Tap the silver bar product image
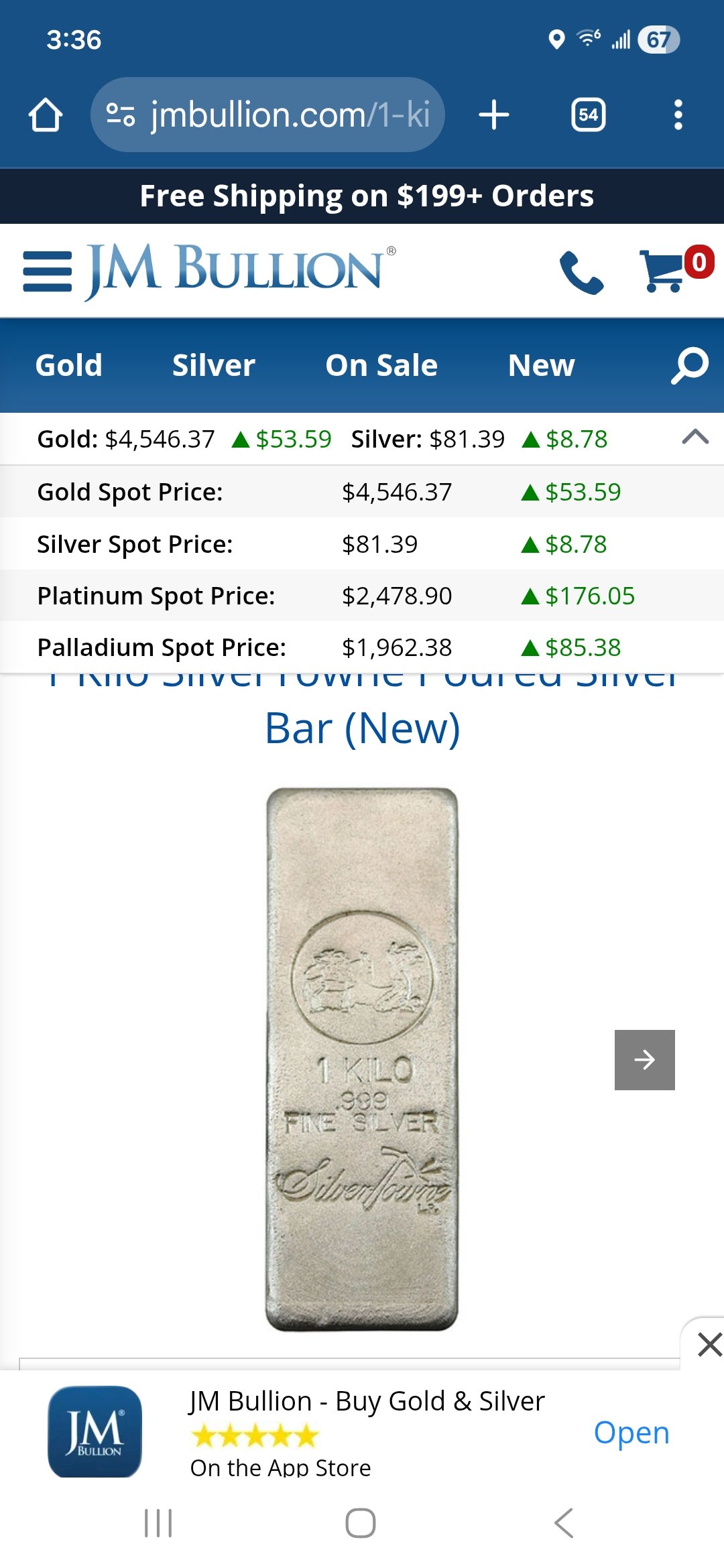 click(x=362, y=1059)
